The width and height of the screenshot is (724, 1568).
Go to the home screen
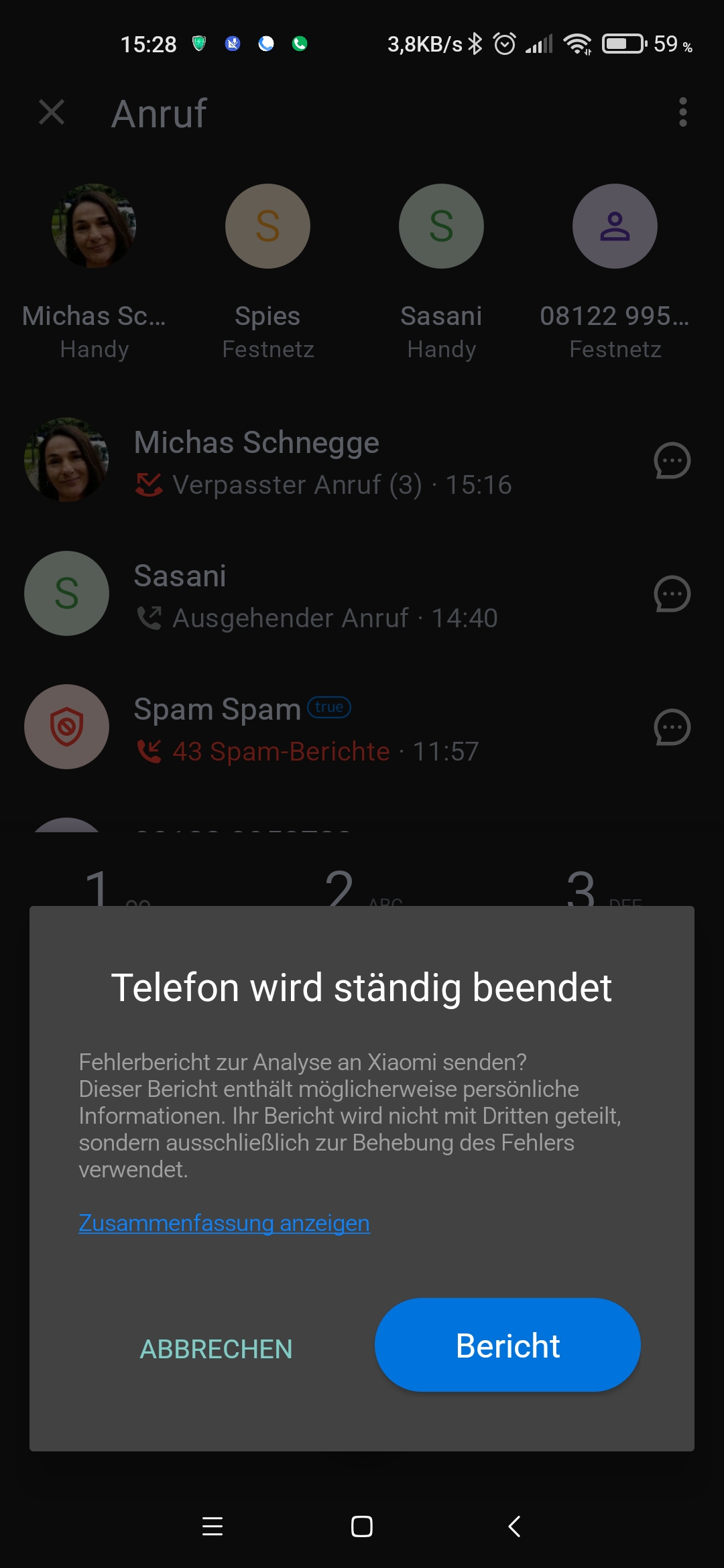point(362,1526)
